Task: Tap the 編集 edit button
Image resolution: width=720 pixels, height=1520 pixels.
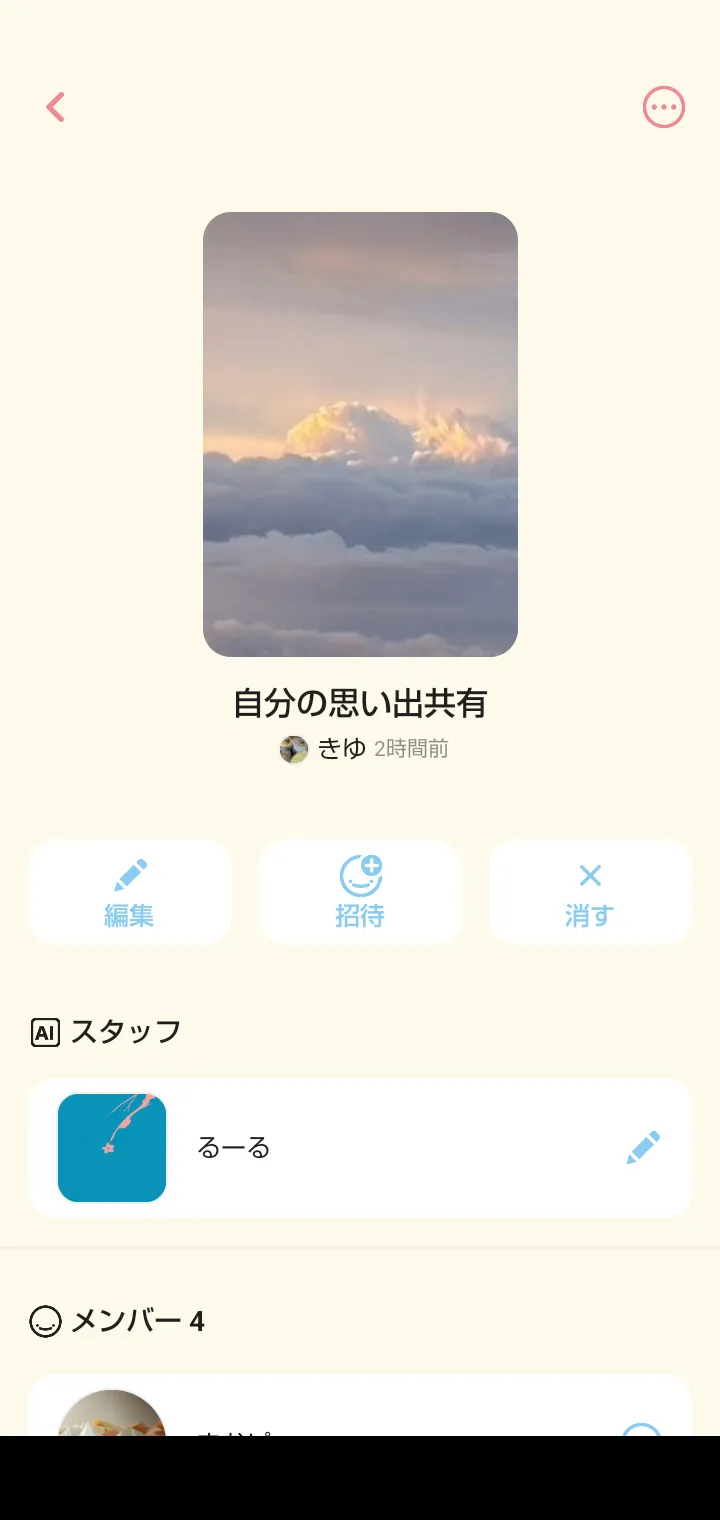Action: [x=130, y=892]
